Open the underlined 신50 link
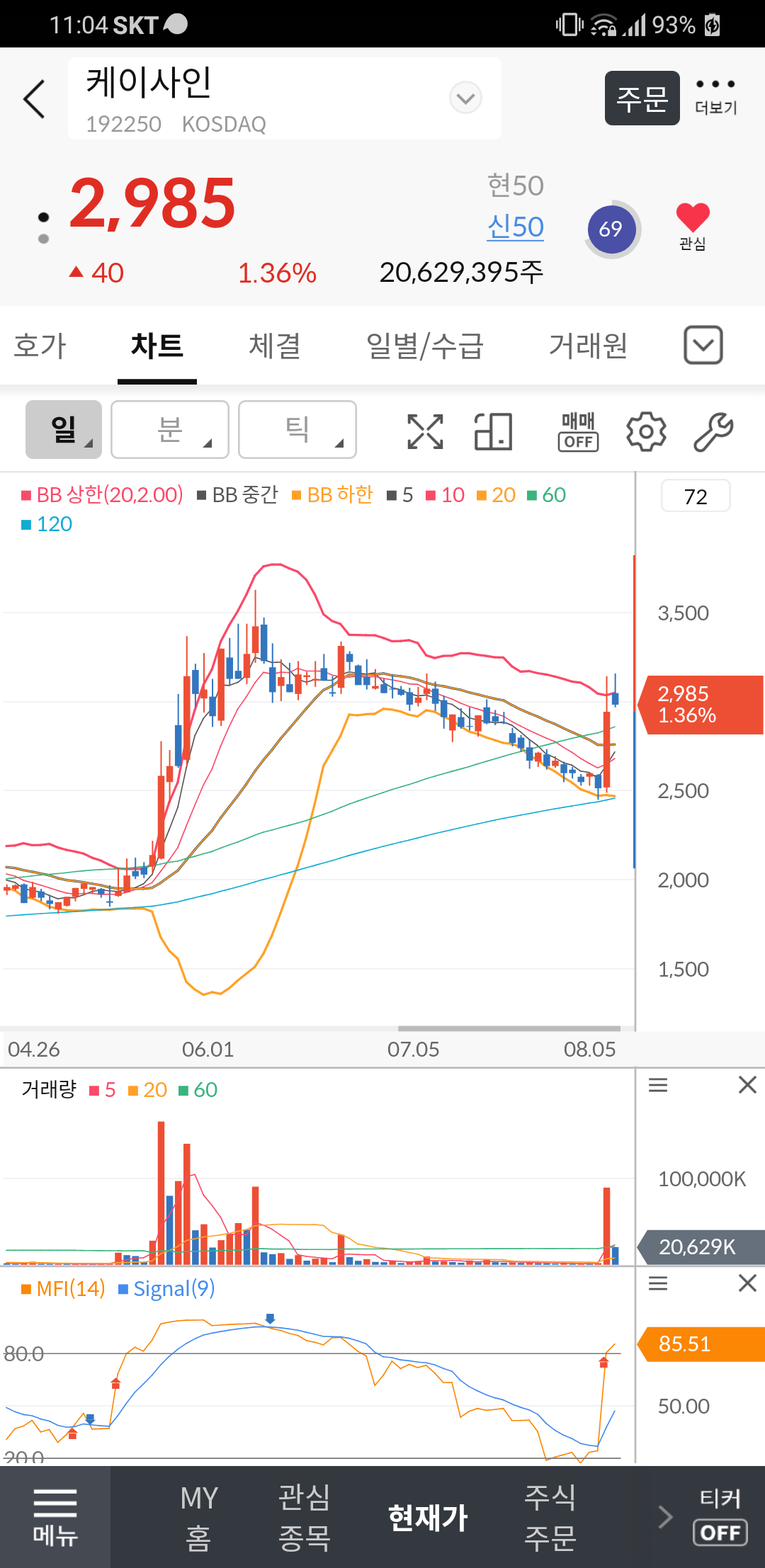The height and width of the screenshot is (1568, 765). (515, 227)
